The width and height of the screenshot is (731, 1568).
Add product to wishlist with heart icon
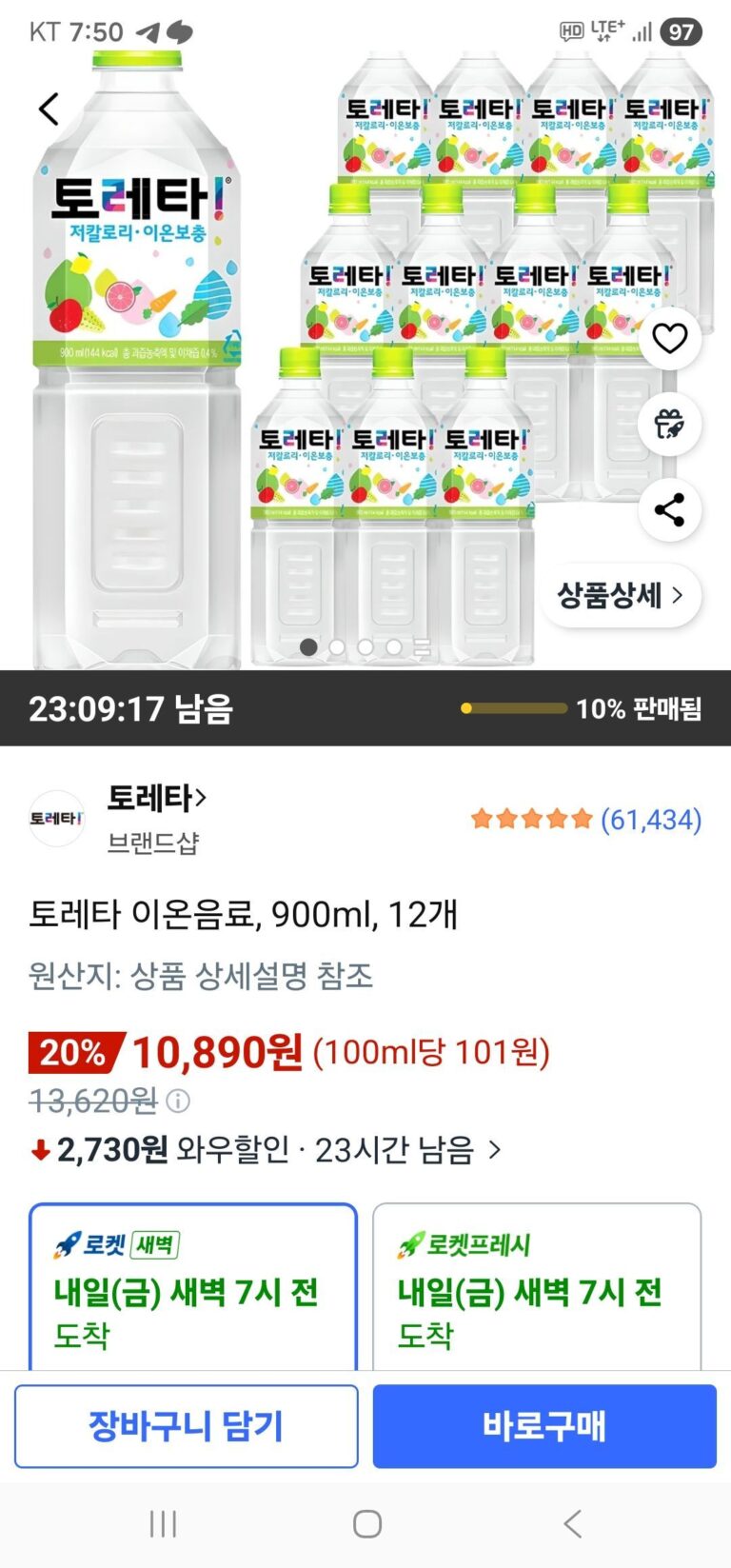coord(669,338)
